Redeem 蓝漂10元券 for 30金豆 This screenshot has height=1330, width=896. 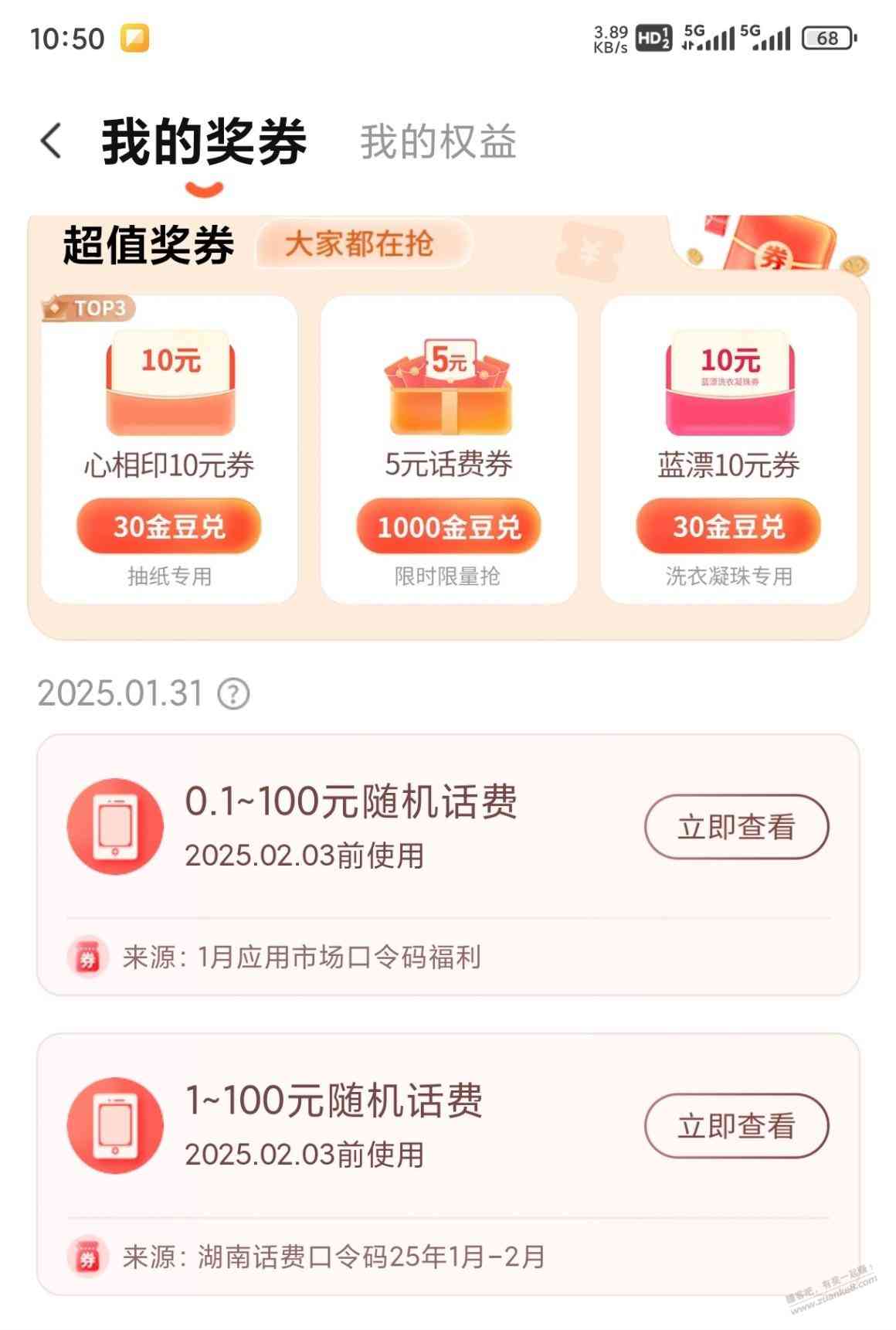click(728, 526)
